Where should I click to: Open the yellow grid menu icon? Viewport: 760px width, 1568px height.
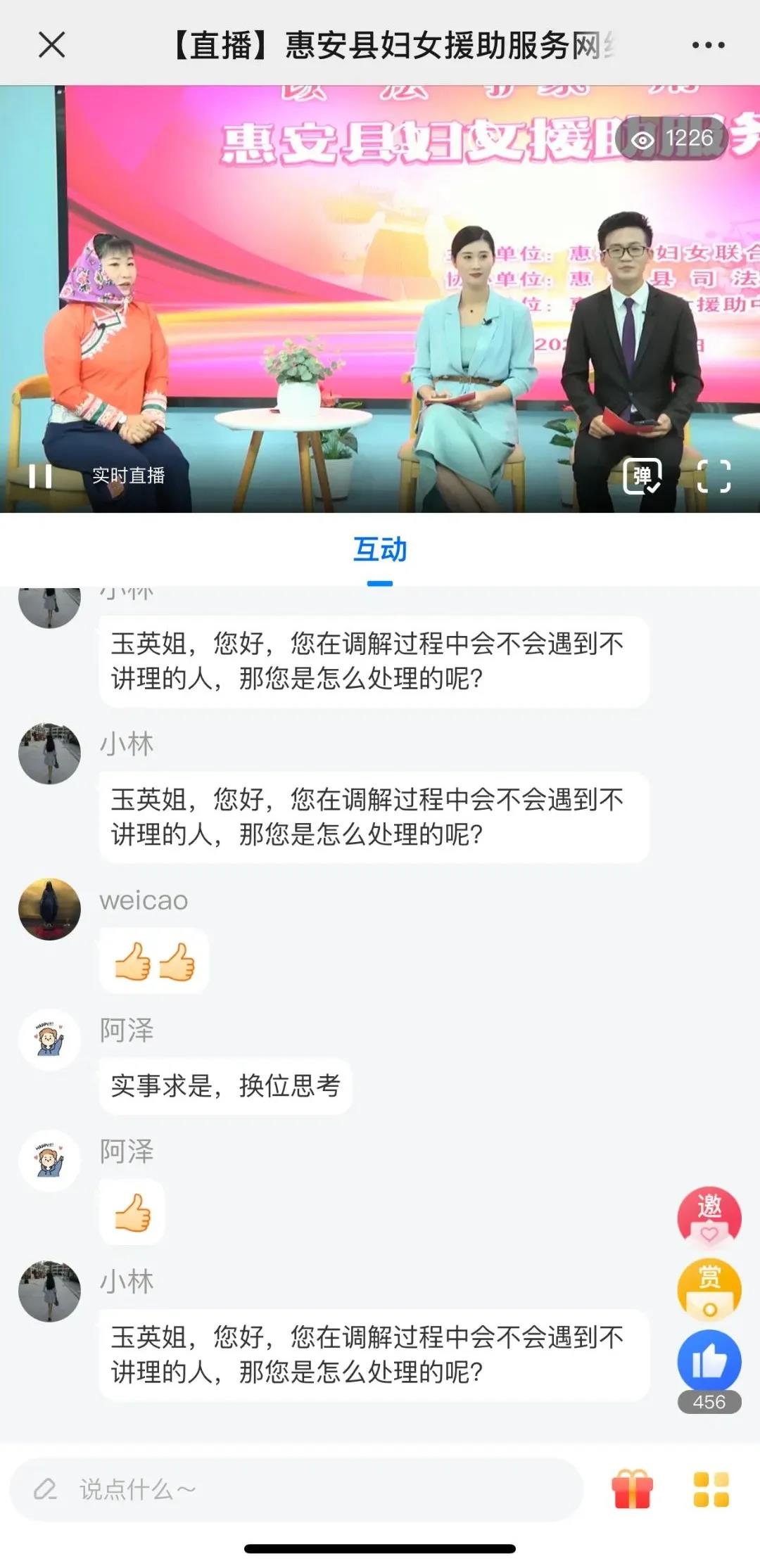point(711,1489)
